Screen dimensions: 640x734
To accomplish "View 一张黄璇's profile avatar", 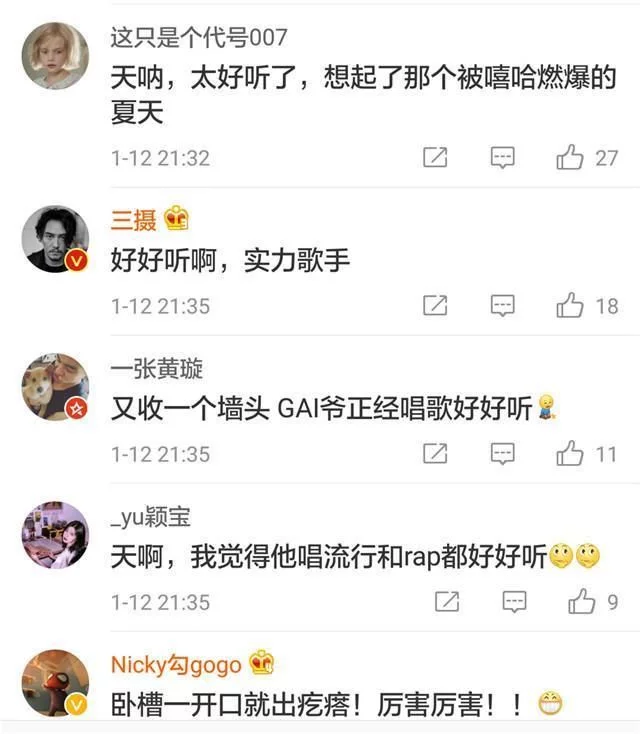I will (x=55, y=387).
